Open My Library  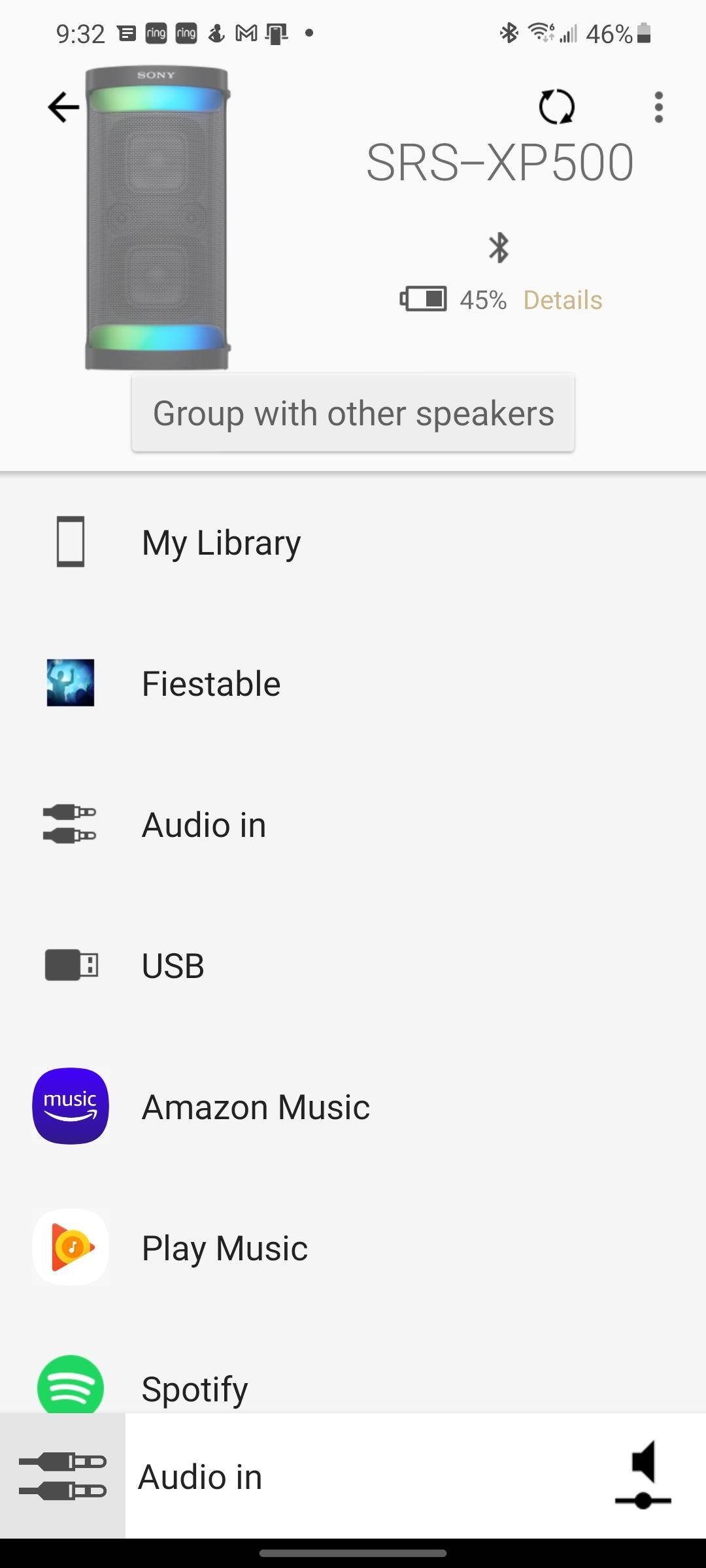(221, 542)
